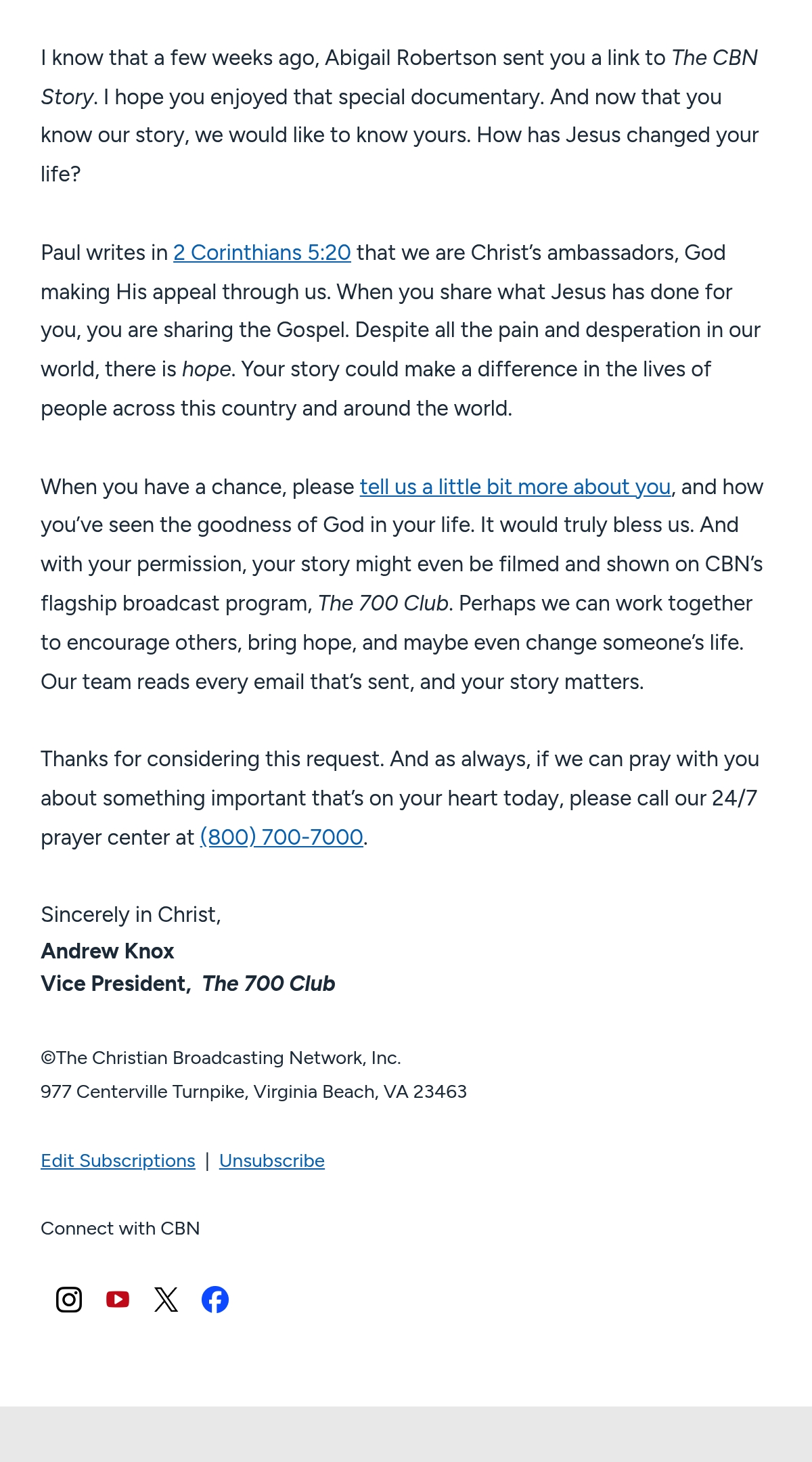Open CBN's YouTube channel

click(118, 1300)
